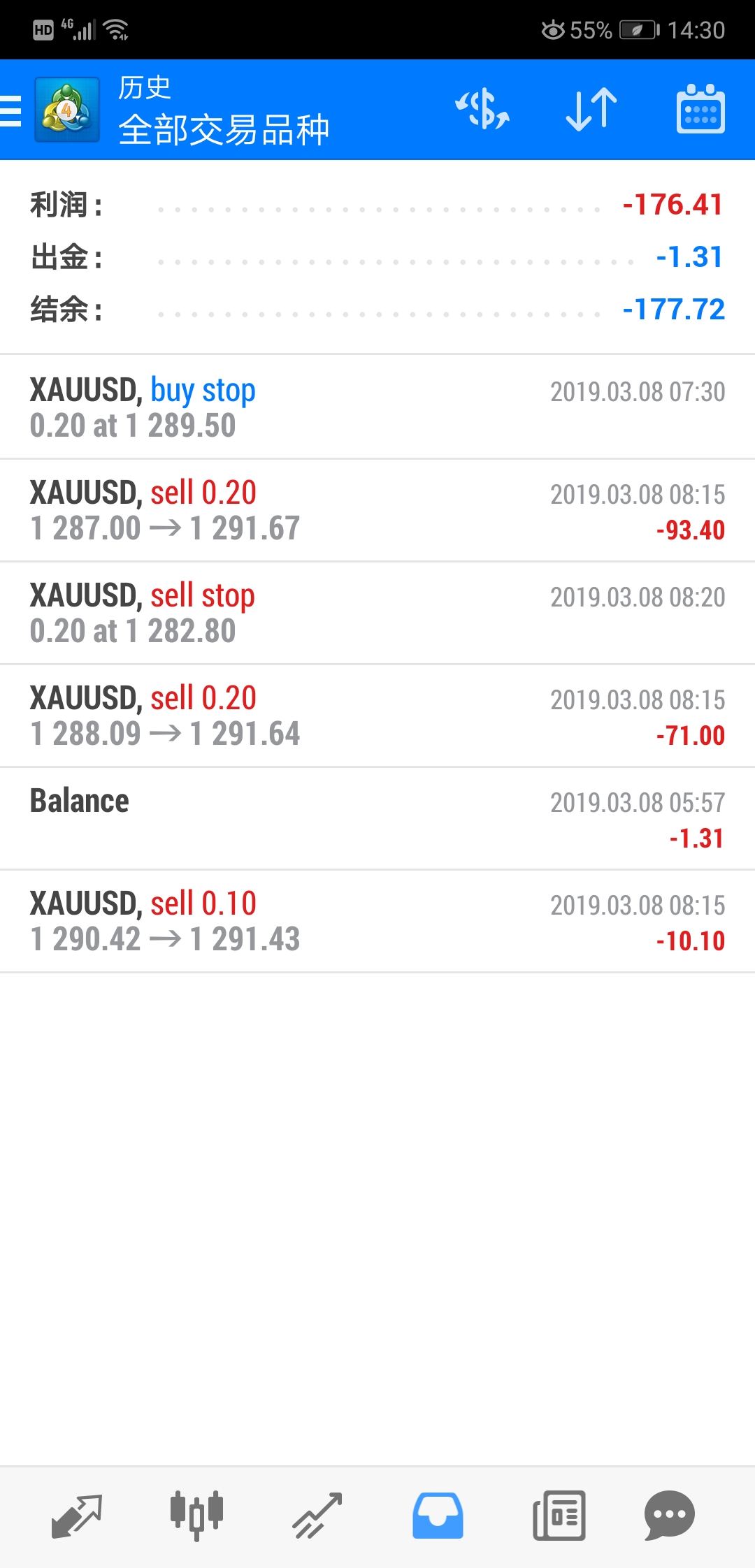Open the XAUUSD buy stop order at 1 289.50
The height and width of the screenshot is (1568, 755).
pyautogui.click(x=377, y=407)
